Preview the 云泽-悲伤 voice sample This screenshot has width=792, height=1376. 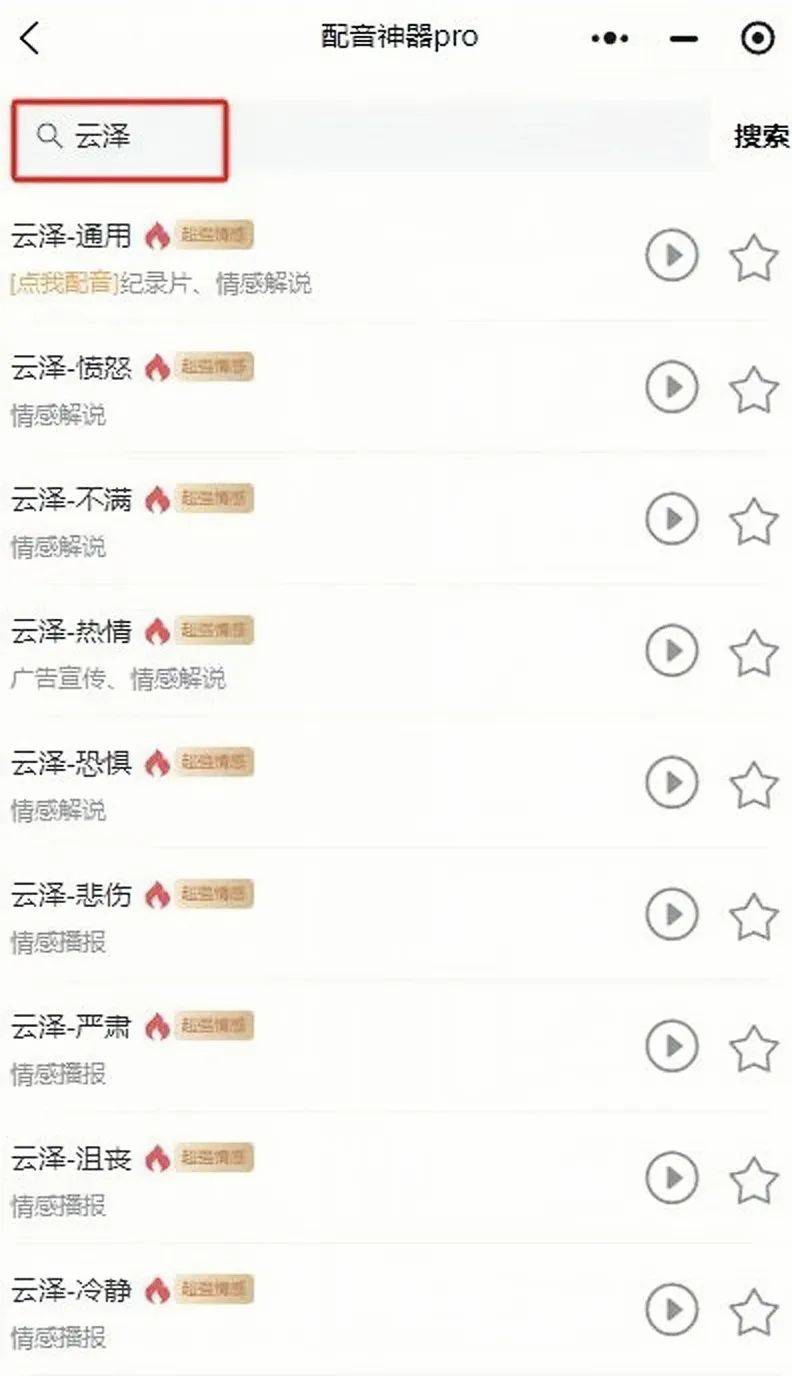click(671, 914)
